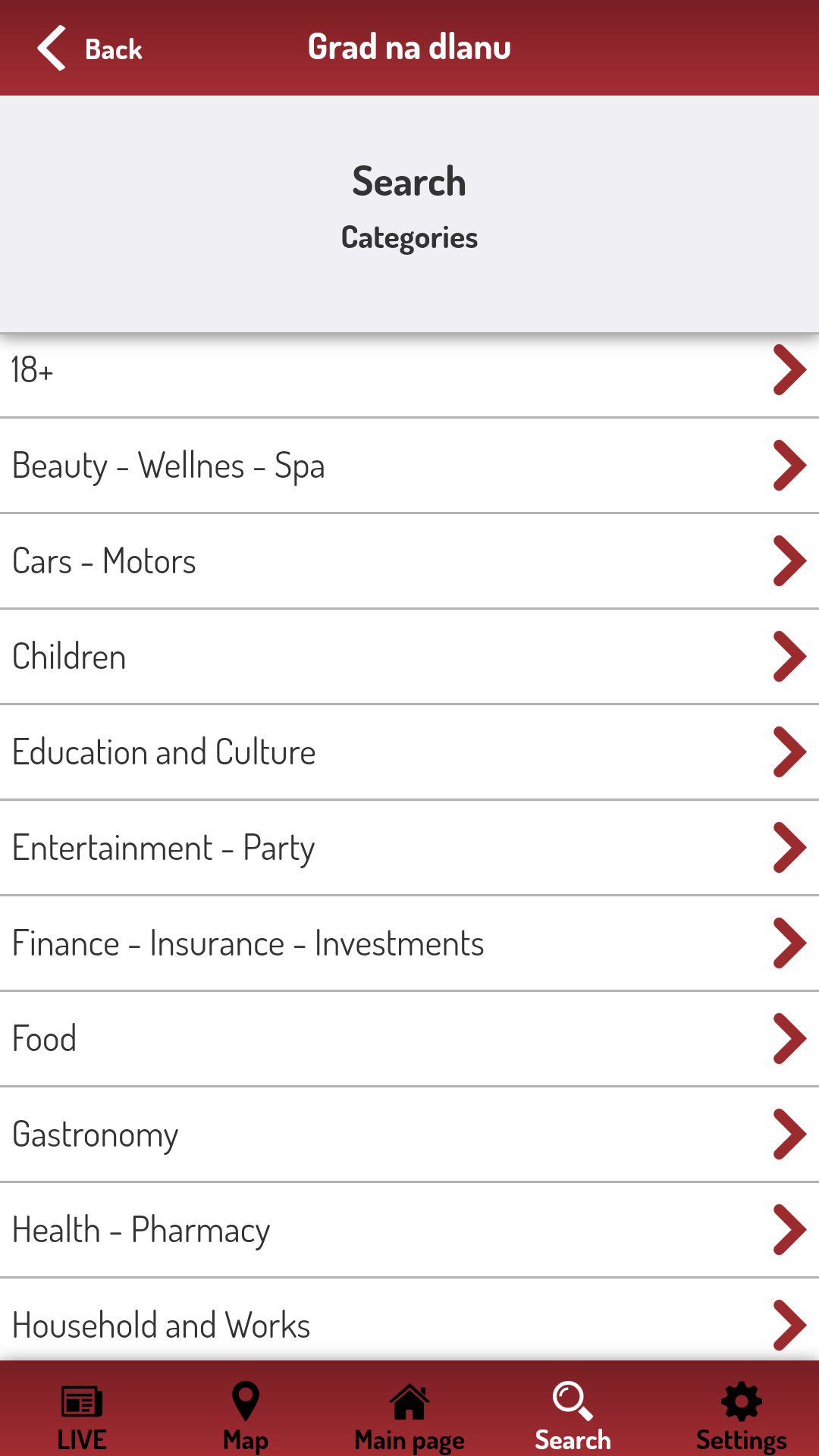Open Beauty - Wellnes - Spa category
This screenshot has height=1456, width=819.
[x=409, y=466]
